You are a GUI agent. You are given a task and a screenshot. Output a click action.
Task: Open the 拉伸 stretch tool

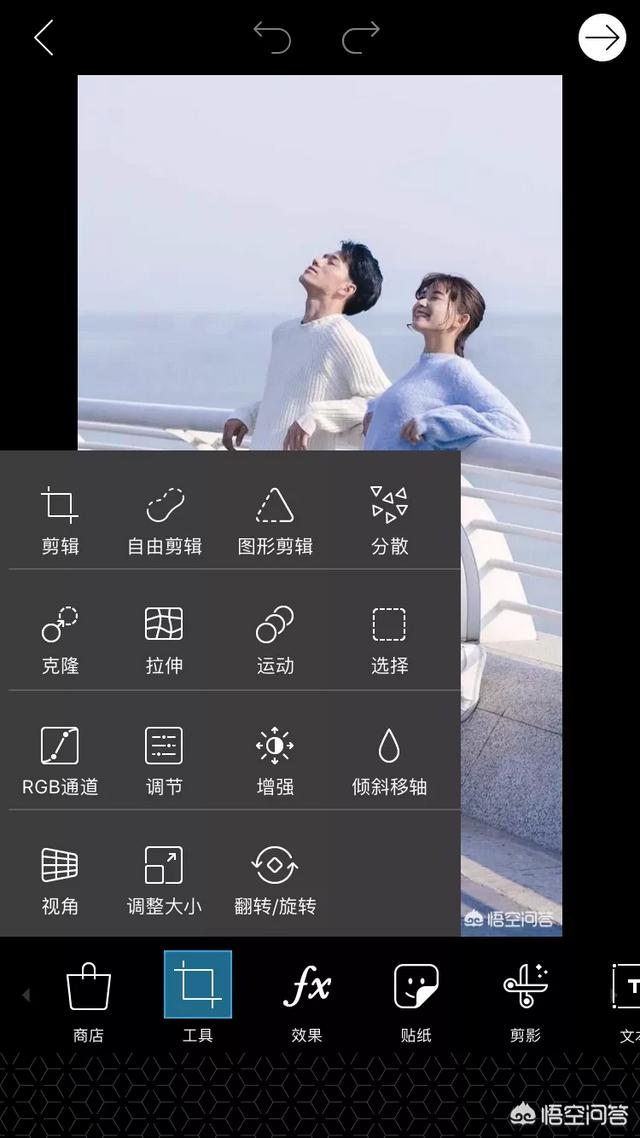coord(164,640)
